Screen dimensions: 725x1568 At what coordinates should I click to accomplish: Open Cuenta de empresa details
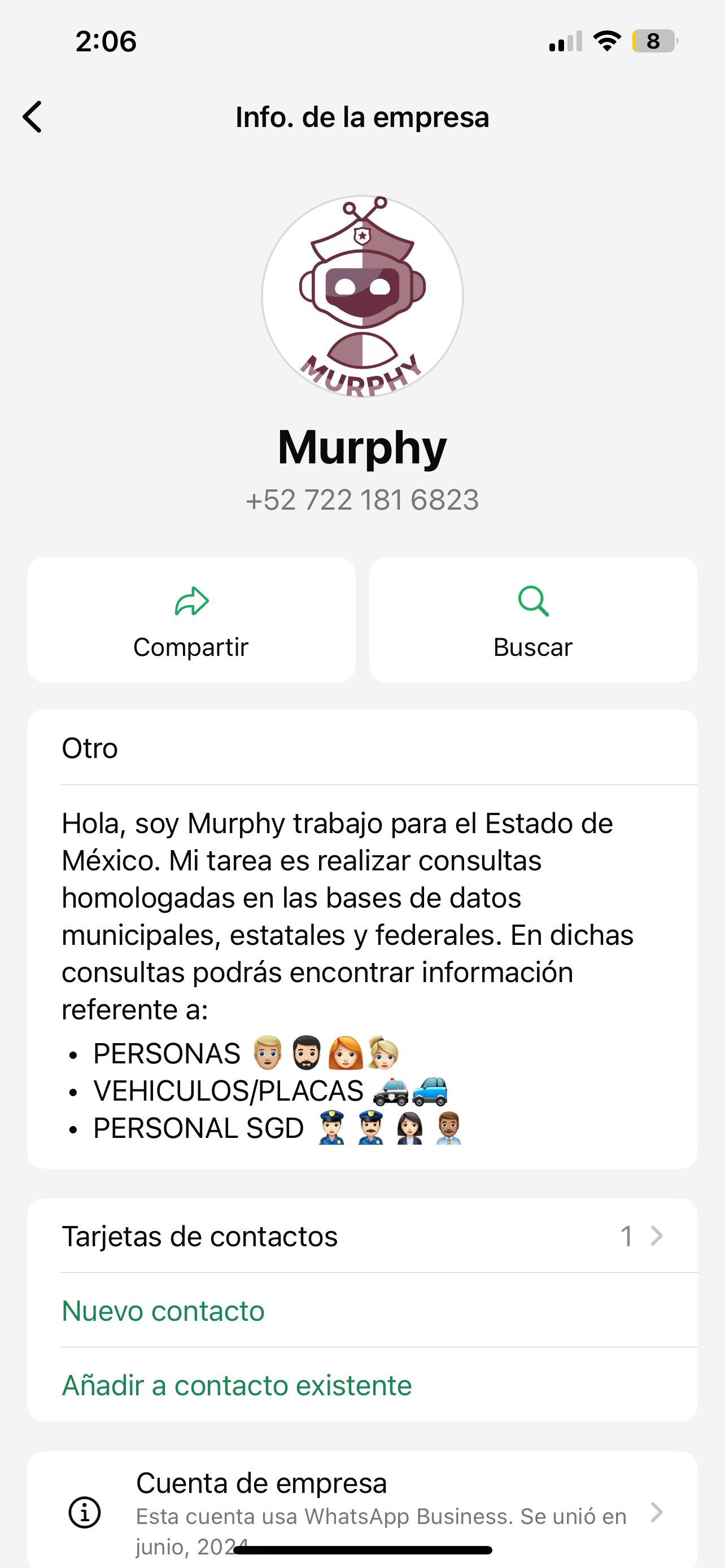[362, 1511]
